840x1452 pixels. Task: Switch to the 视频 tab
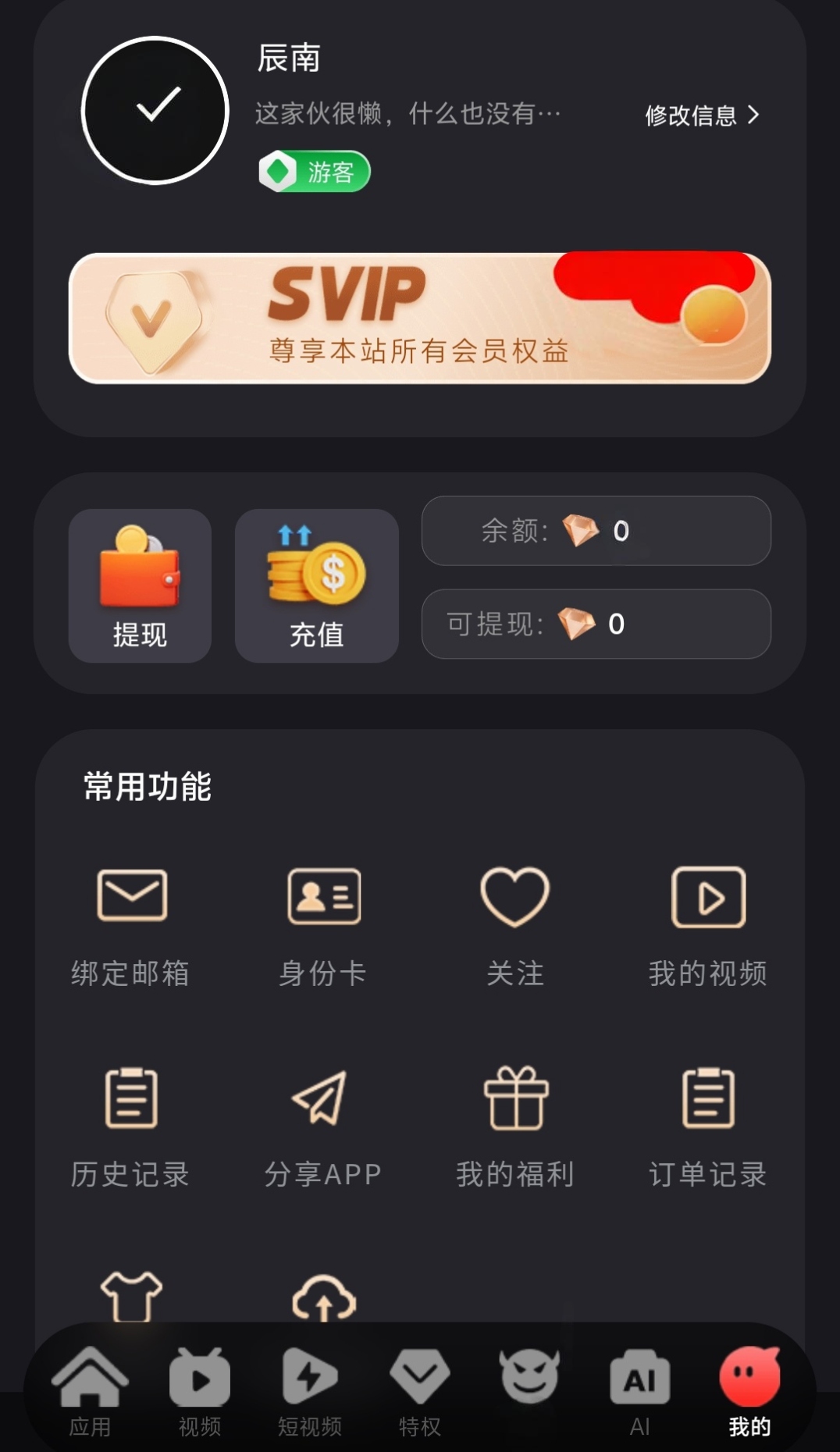200,1393
